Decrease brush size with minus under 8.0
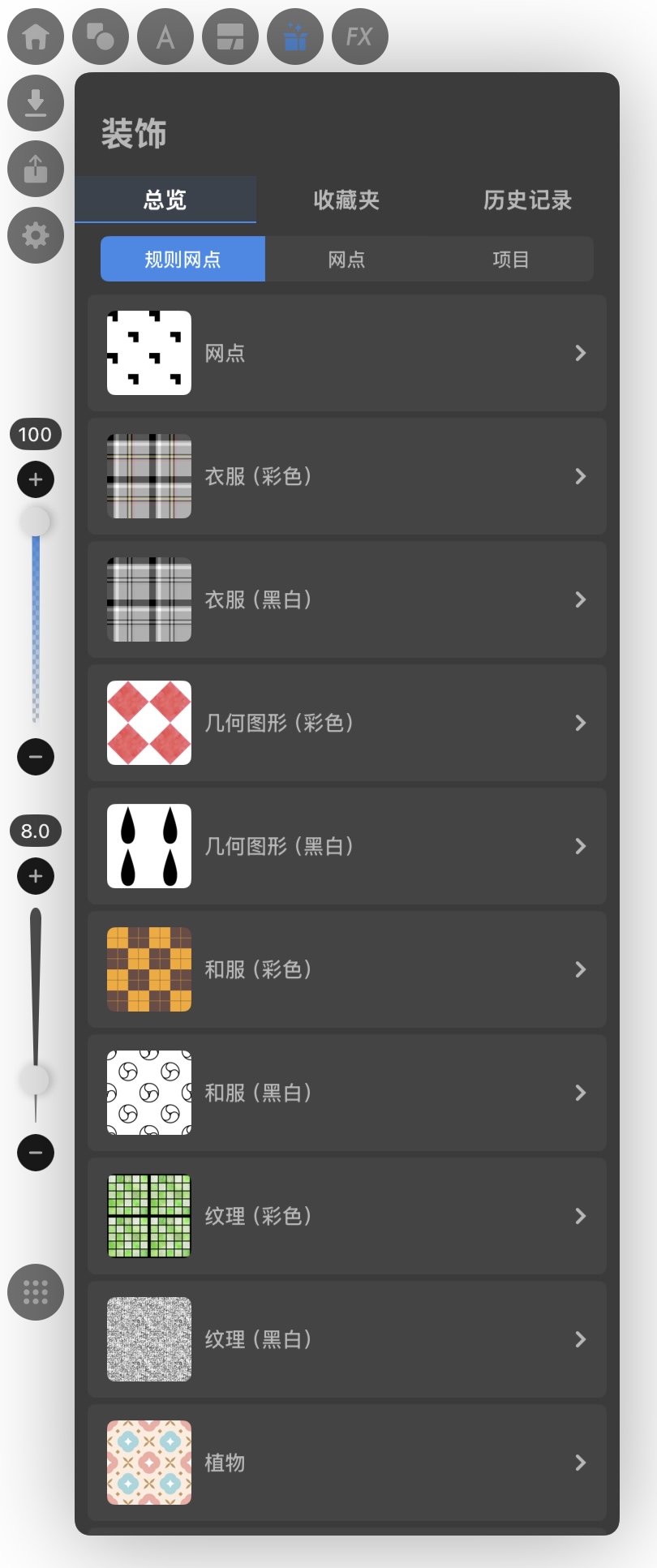 click(36, 1153)
